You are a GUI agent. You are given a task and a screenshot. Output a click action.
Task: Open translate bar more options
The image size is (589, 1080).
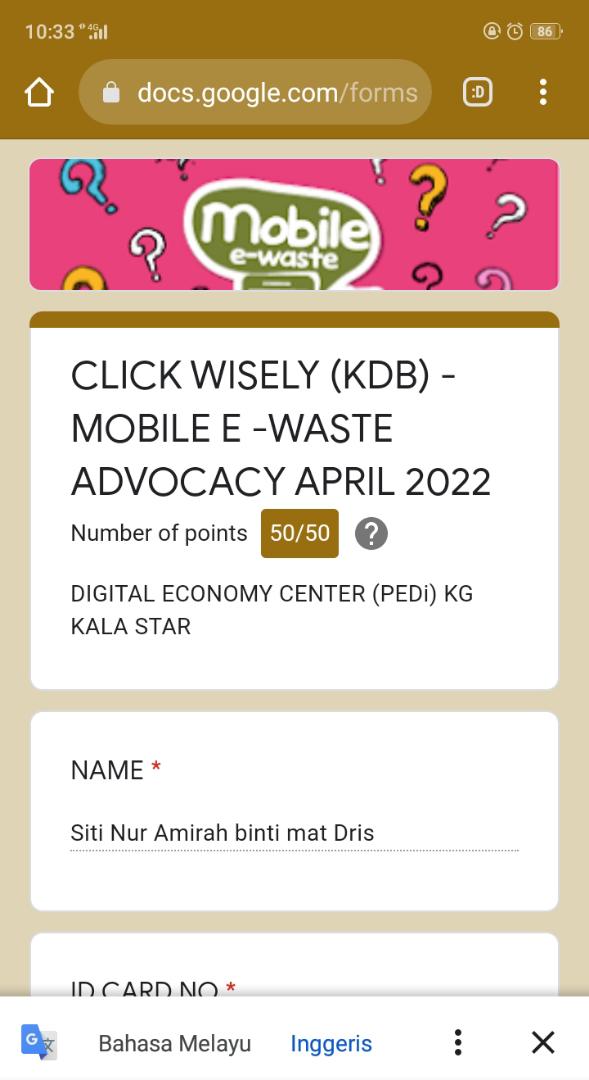(x=458, y=1043)
